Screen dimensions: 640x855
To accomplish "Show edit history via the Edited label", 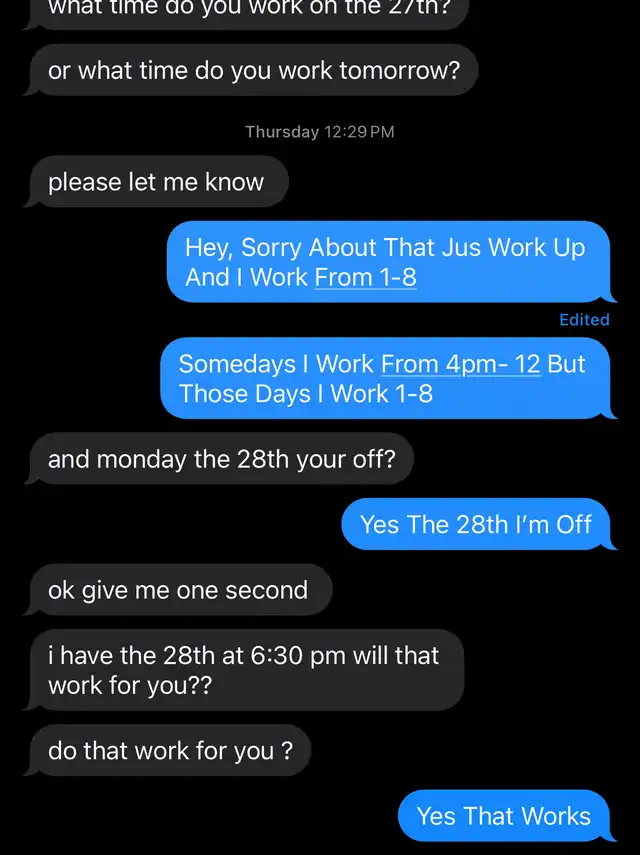I will tap(584, 320).
